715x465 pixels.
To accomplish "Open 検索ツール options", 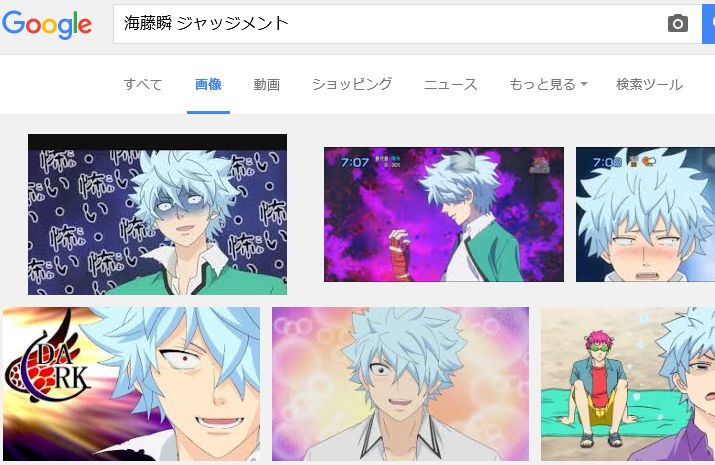I will 649,84.
